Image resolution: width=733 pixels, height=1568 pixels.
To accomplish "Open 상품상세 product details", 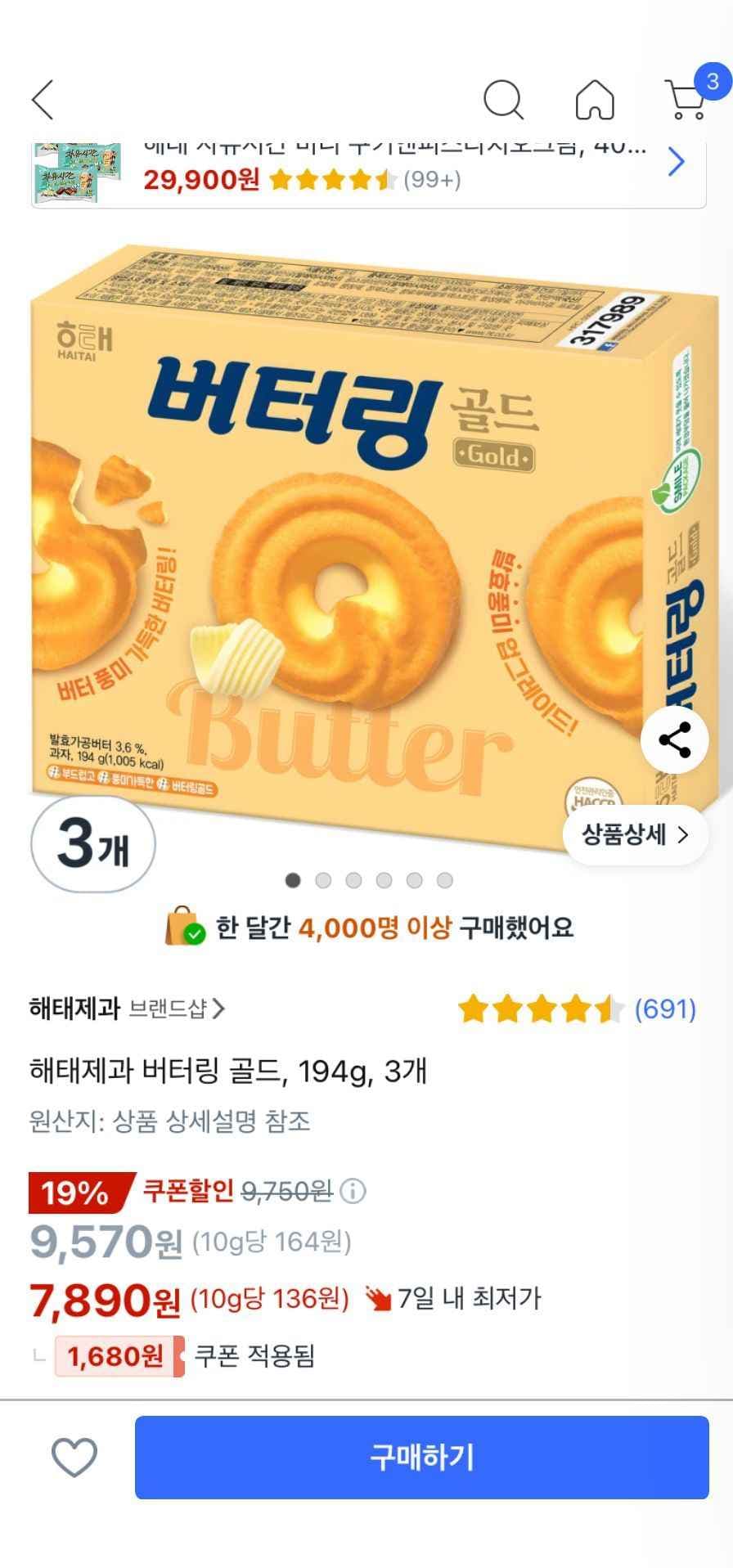I will (635, 834).
